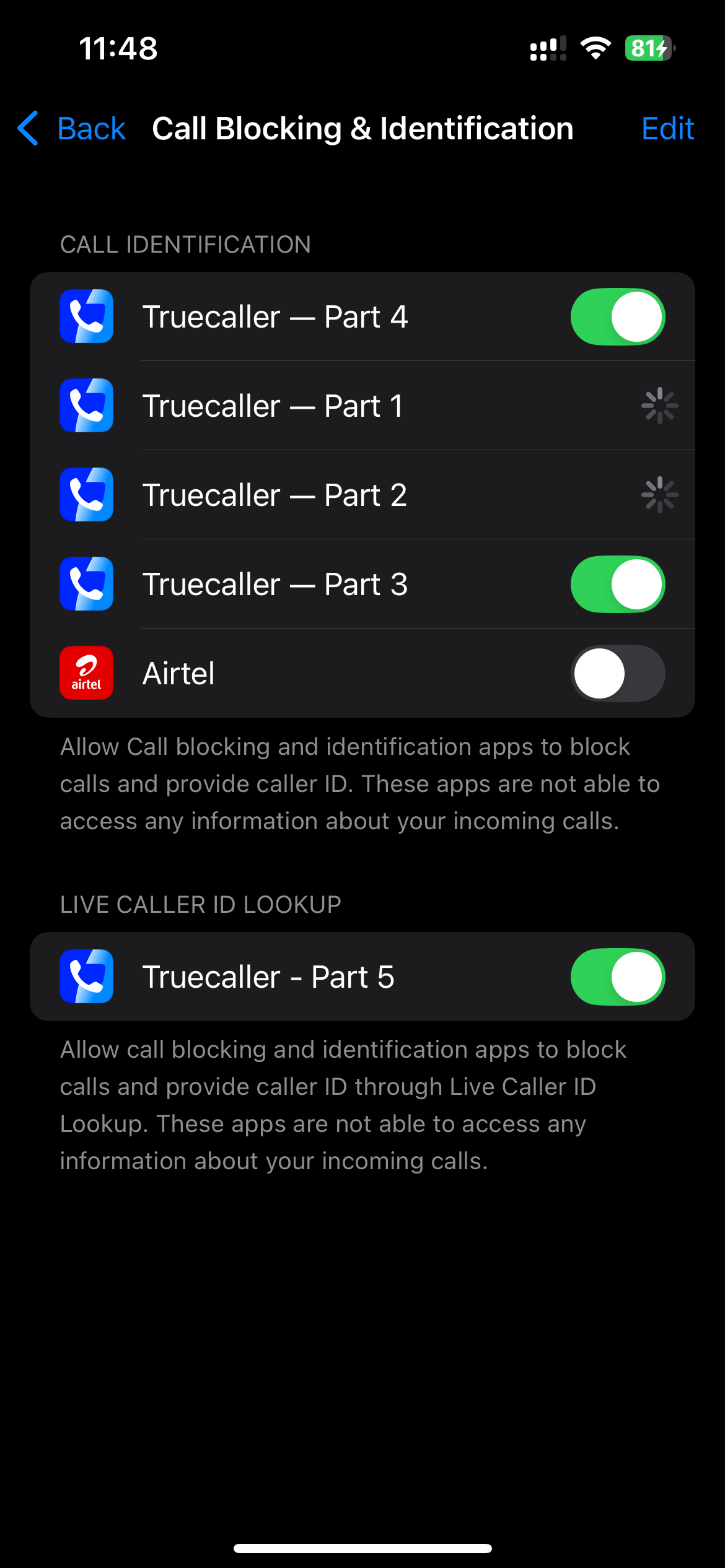Switch off Truecaller - Part 5 live lookup
The height and width of the screenshot is (1568, 725).
coord(618,977)
